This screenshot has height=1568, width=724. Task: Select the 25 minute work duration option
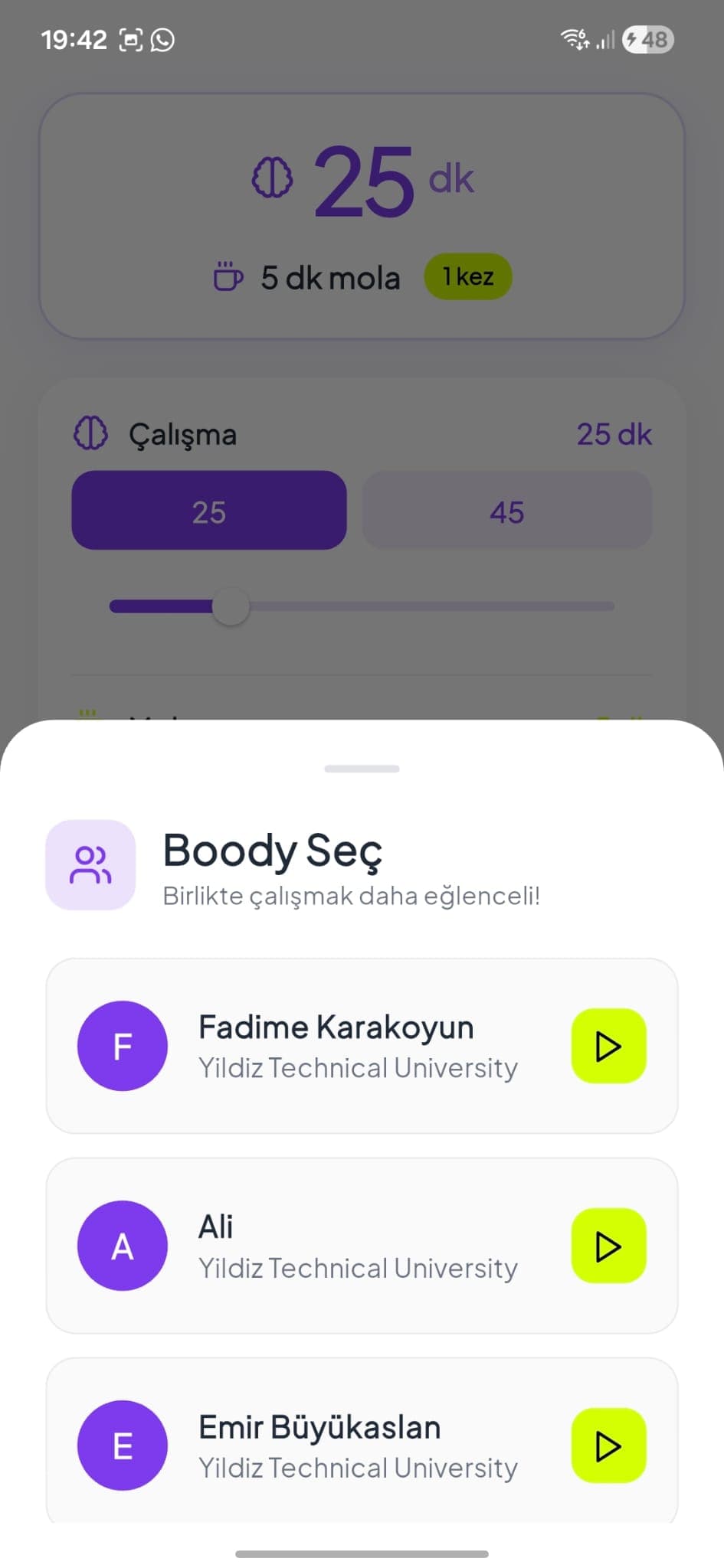(208, 511)
